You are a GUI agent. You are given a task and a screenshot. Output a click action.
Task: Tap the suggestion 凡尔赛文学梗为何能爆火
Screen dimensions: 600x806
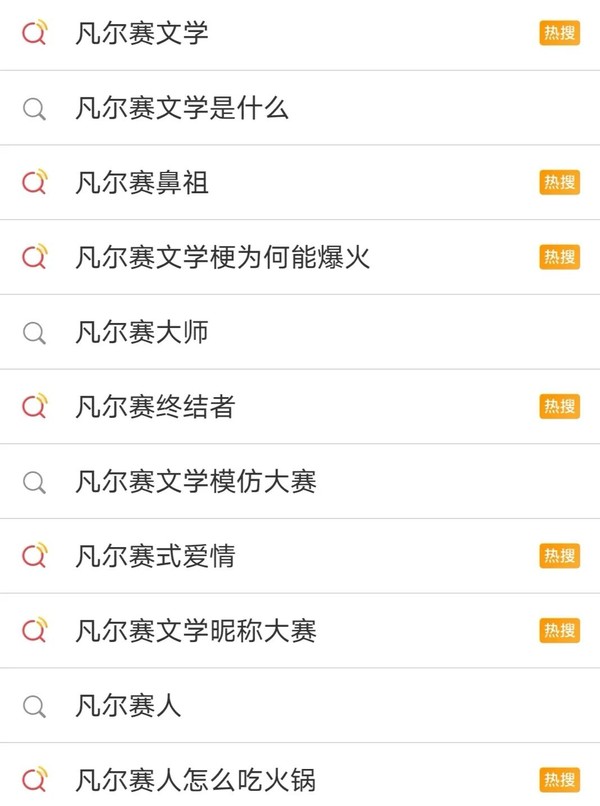tap(222, 257)
